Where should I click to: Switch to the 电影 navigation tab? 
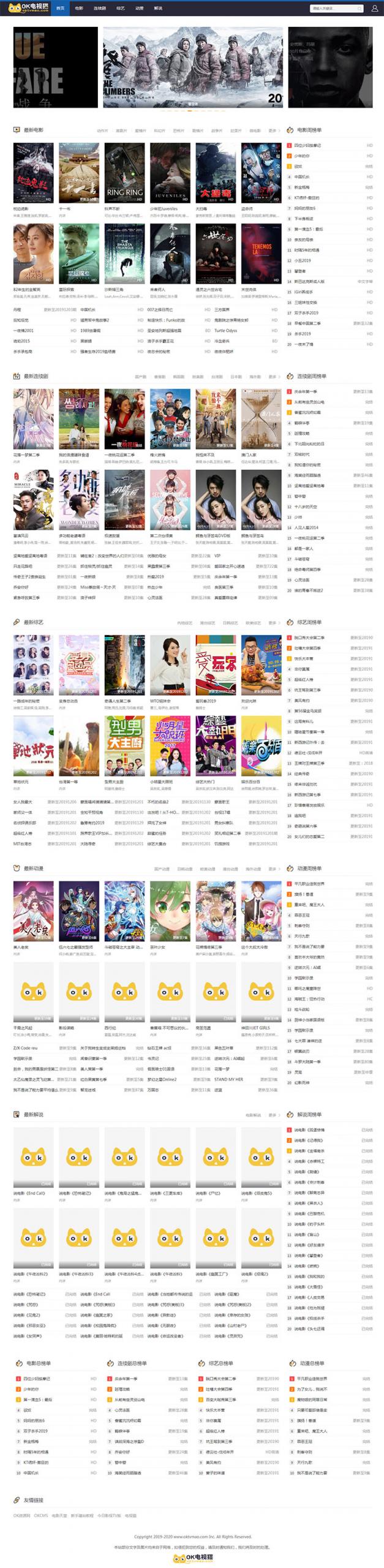coord(79,9)
